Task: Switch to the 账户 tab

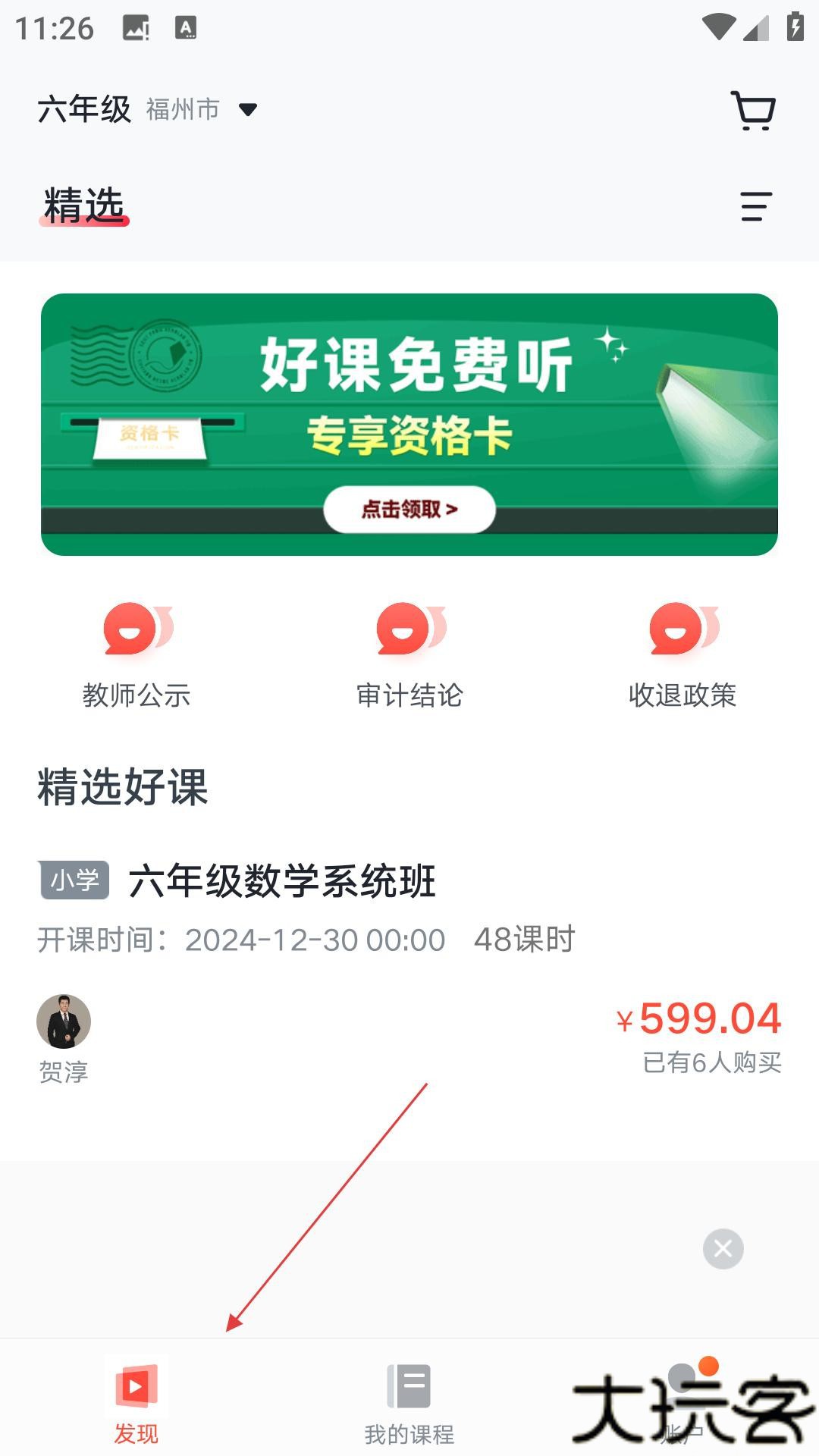Action: point(682,1401)
